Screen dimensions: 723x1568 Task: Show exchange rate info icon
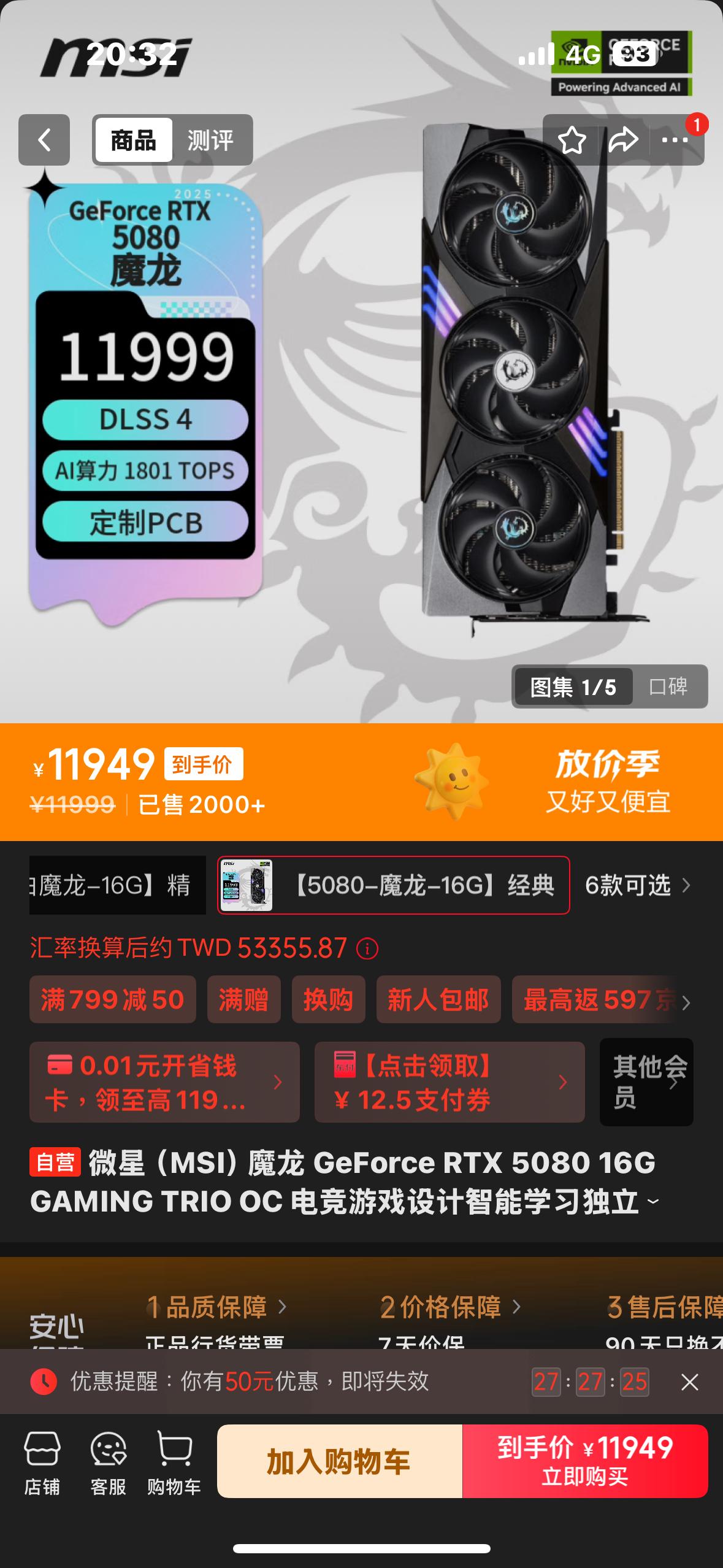coord(367,949)
